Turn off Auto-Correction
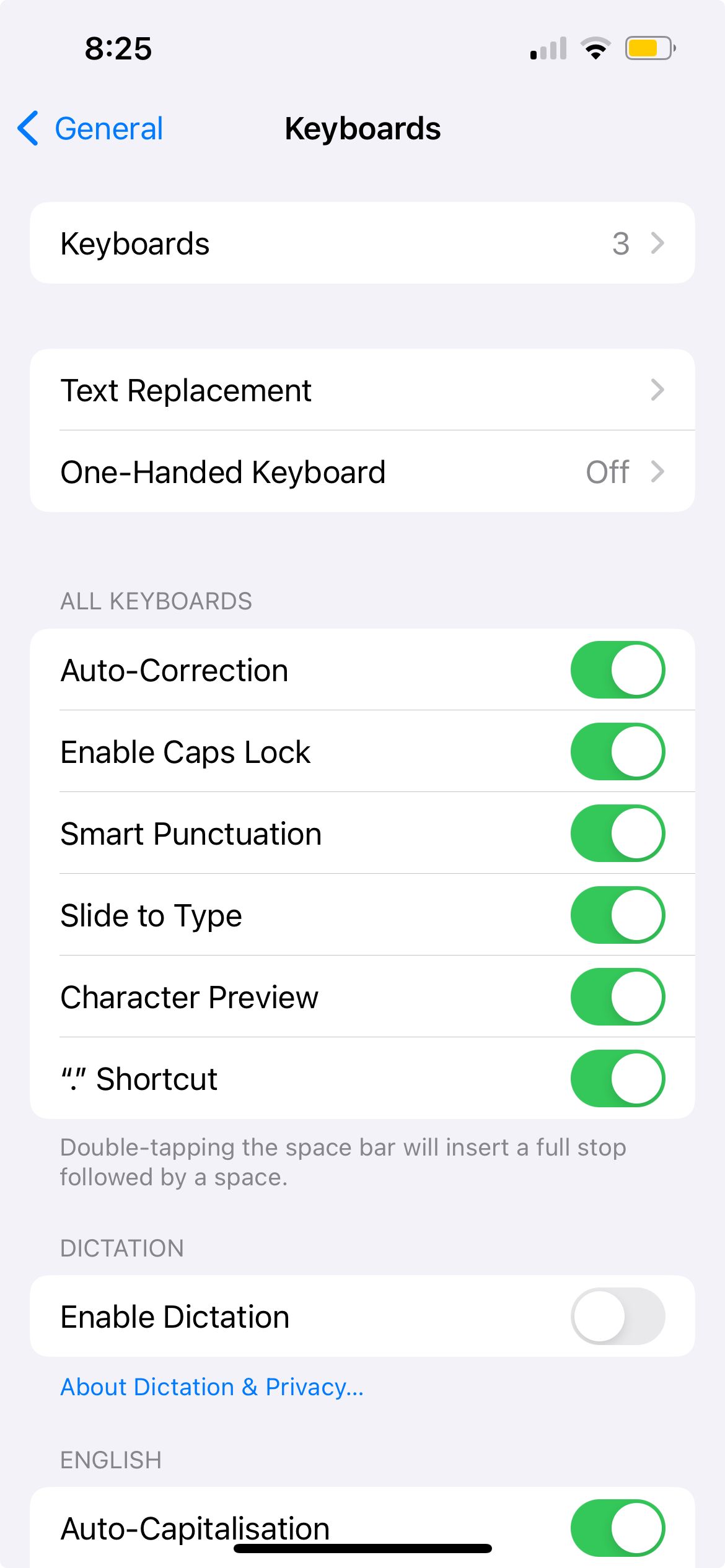 (617, 670)
